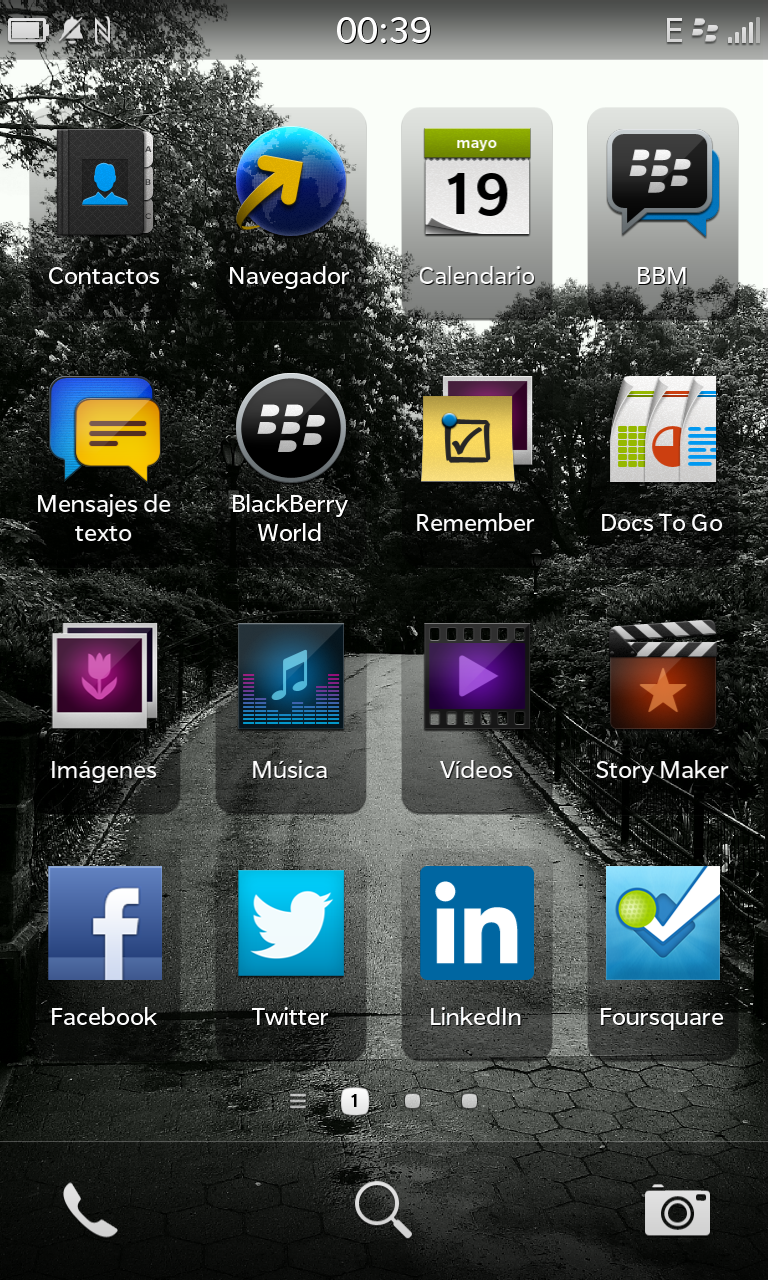
Task: Open the Vídeos app
Action: pyautogui.click(x=476, y=676)
